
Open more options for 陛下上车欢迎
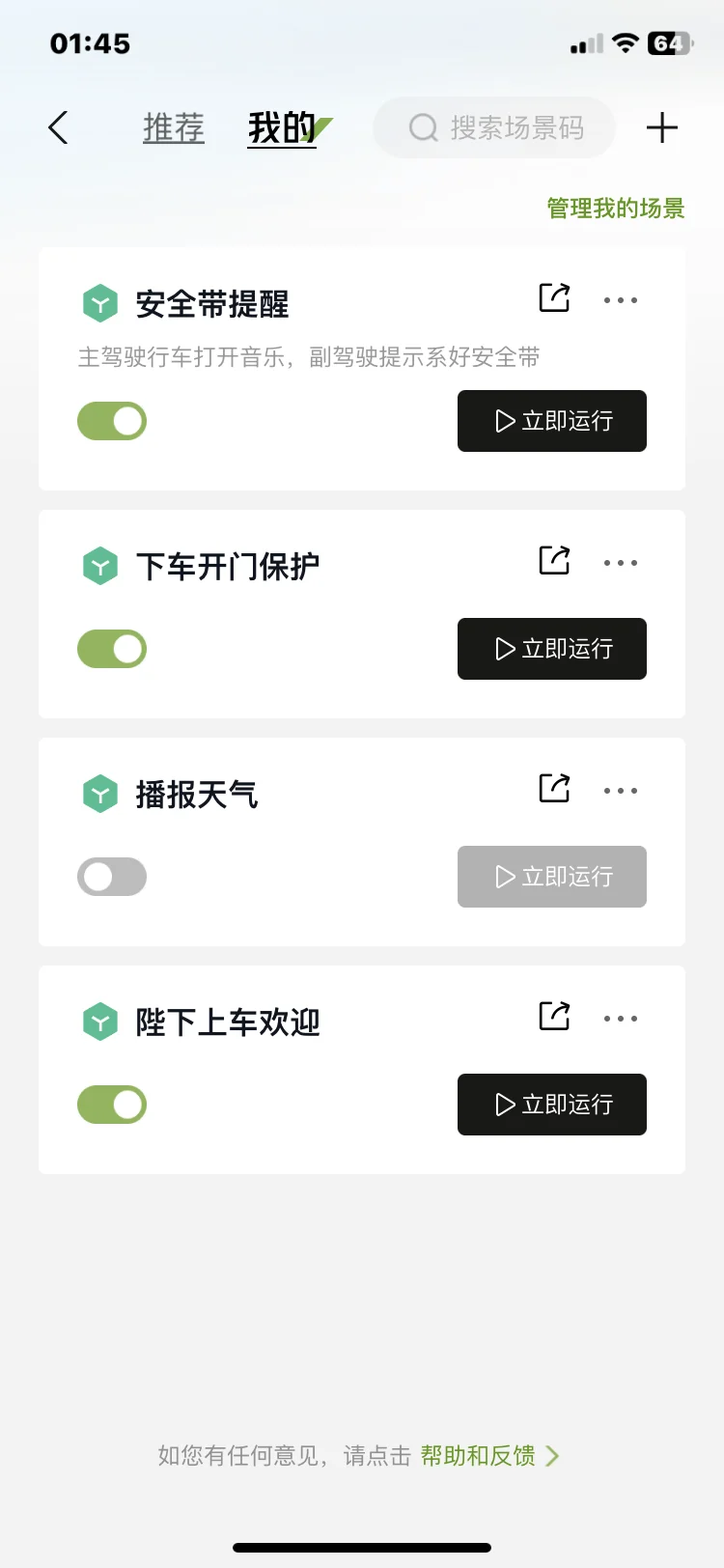(621, 1019)
